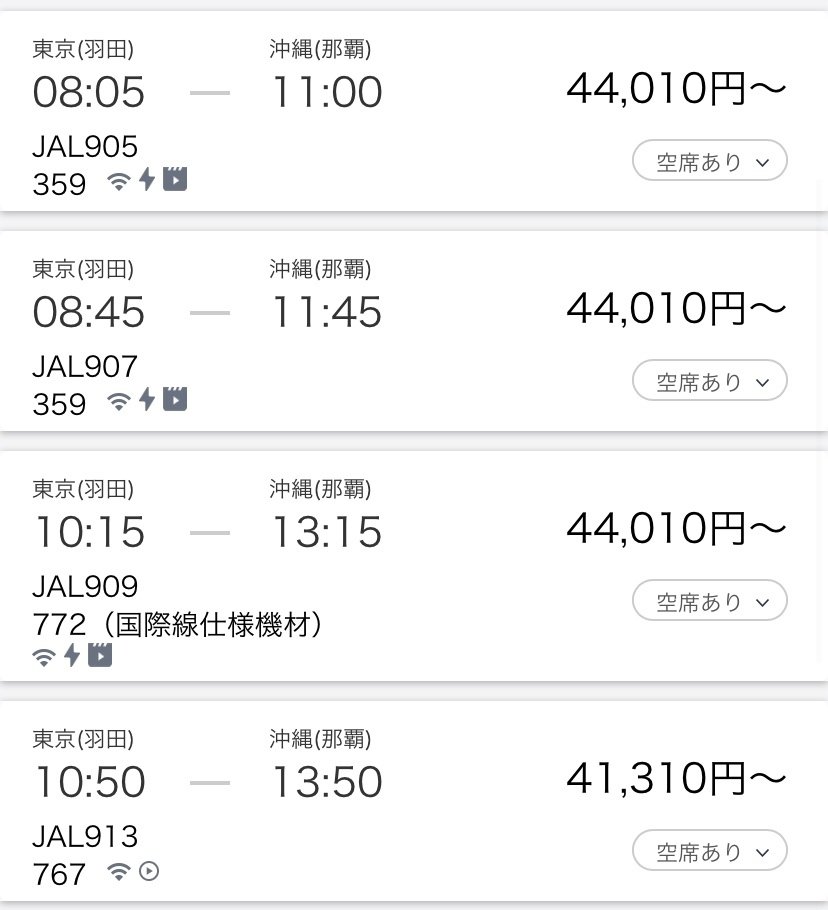
Task: Click the Wi-Fi icon for flight JAL905
Action: click(x=119, y=180)
